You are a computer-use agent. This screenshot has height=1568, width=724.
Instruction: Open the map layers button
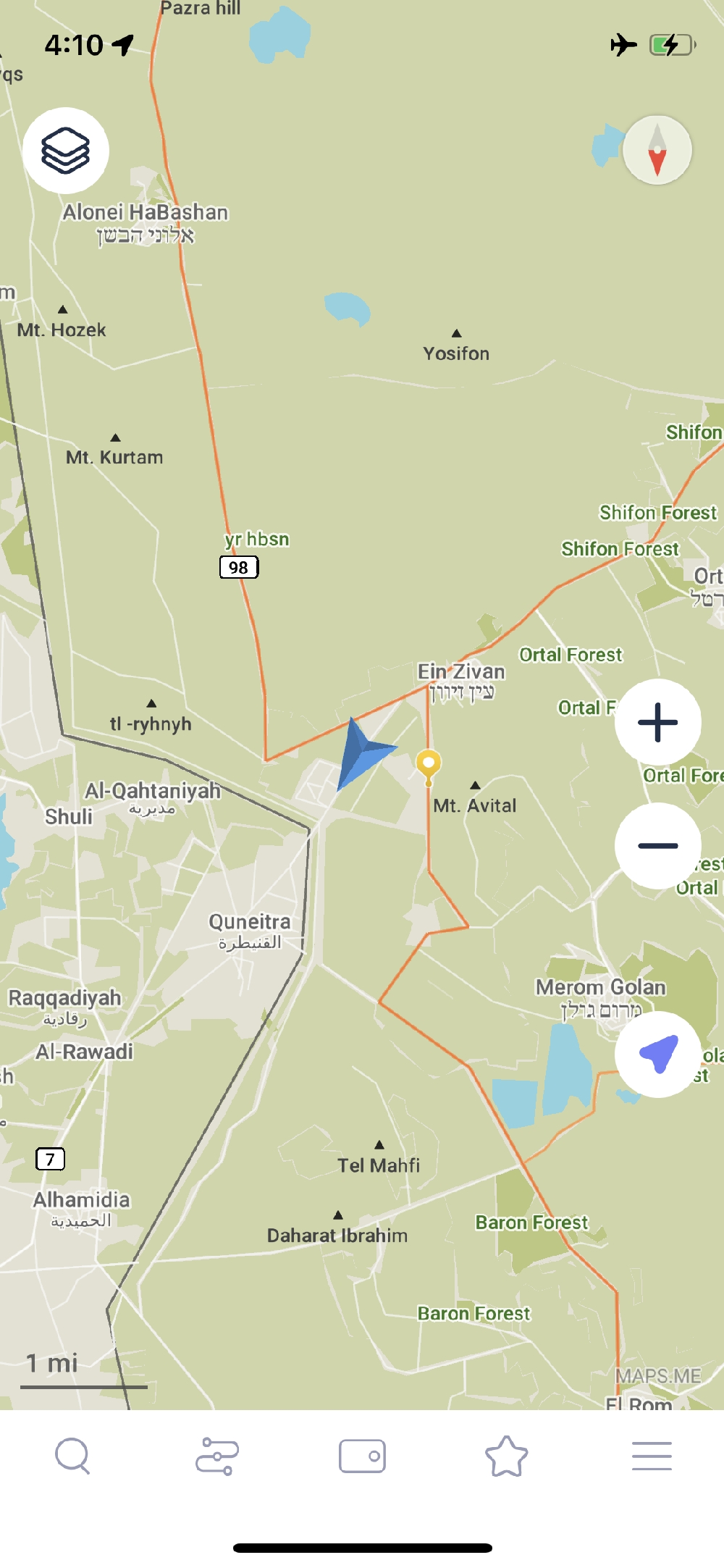tap(66, 150)
